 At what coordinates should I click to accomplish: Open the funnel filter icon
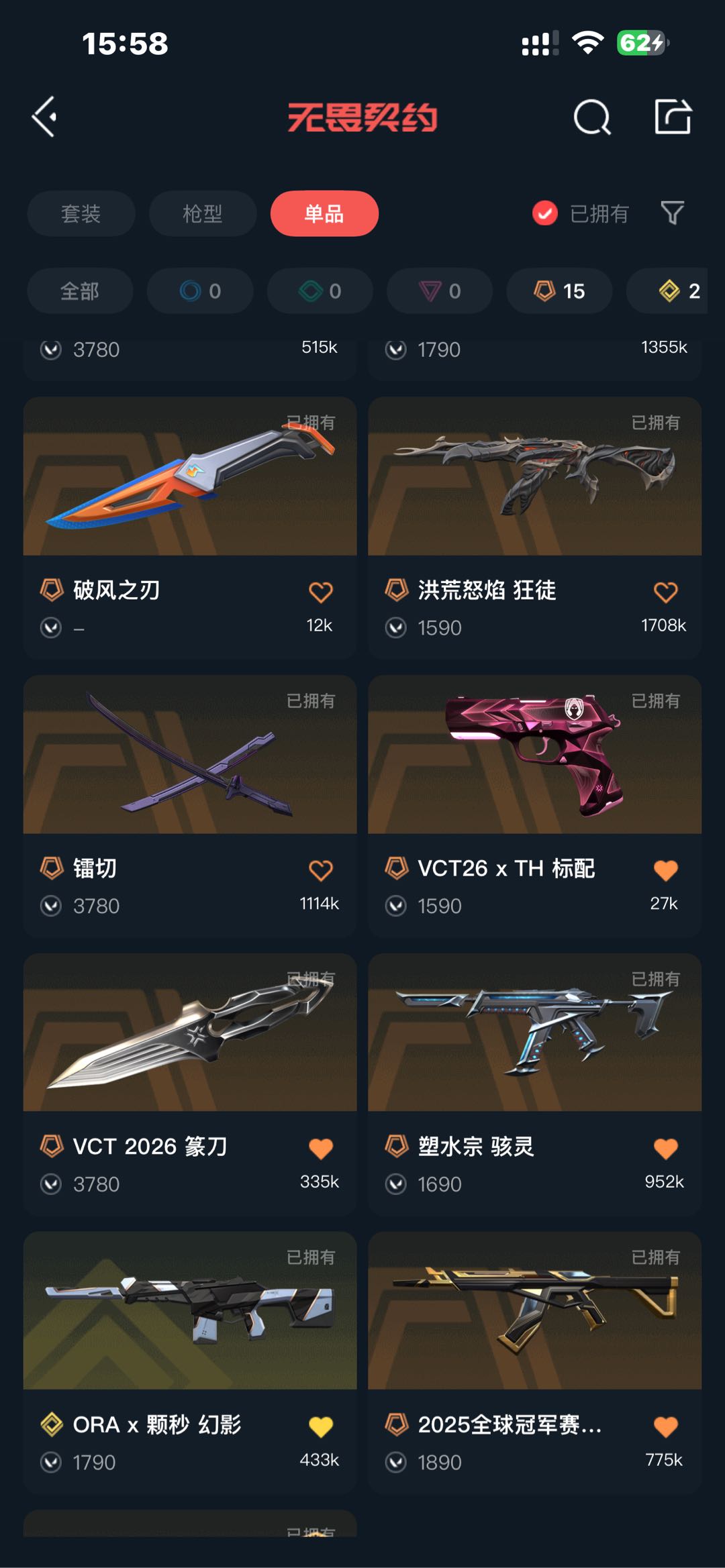[672, 213]
